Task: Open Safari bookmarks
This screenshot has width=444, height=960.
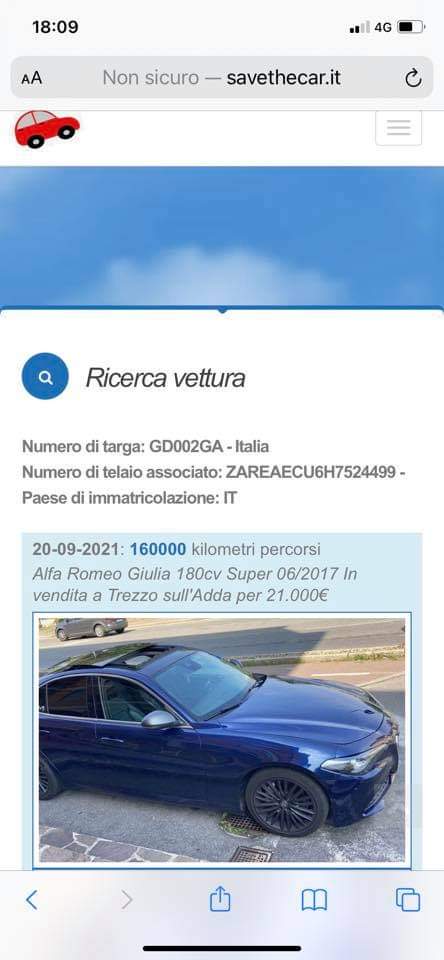Action: [x=314, y=900]
